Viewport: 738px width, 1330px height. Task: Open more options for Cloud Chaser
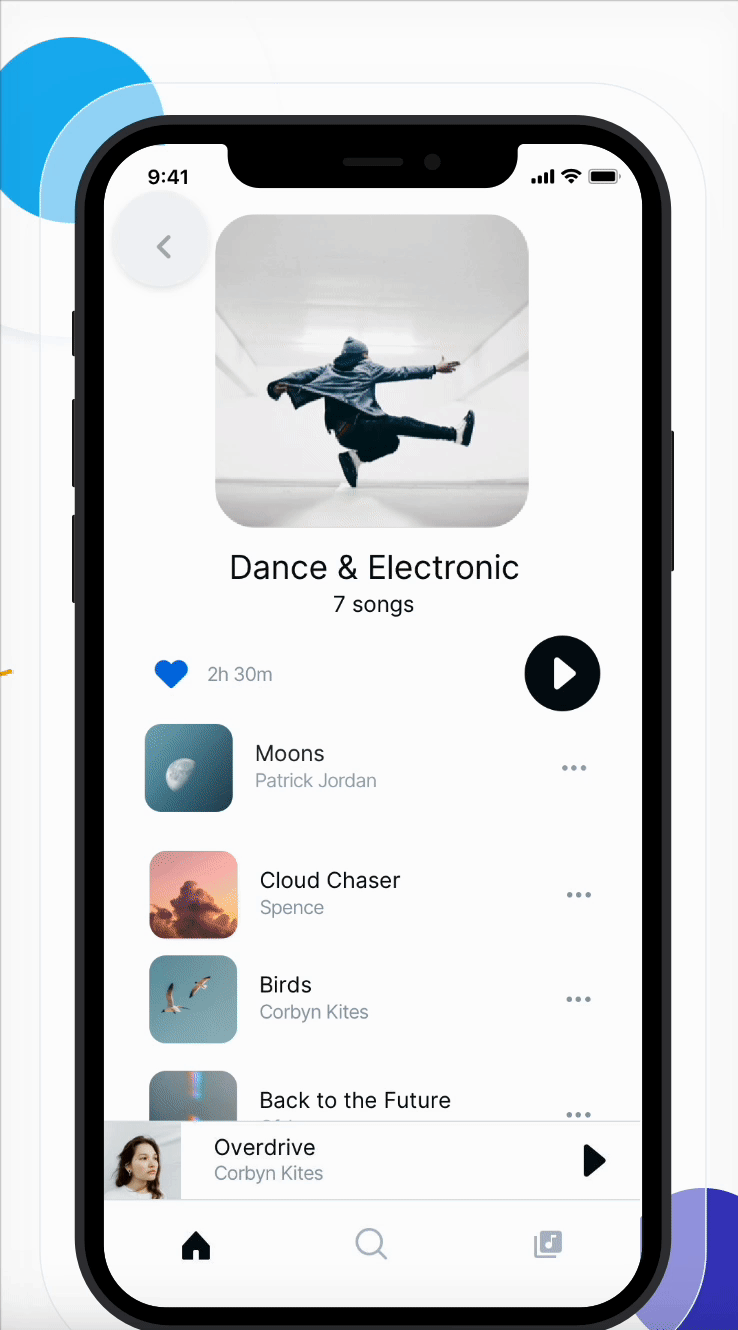coord(579,895)
